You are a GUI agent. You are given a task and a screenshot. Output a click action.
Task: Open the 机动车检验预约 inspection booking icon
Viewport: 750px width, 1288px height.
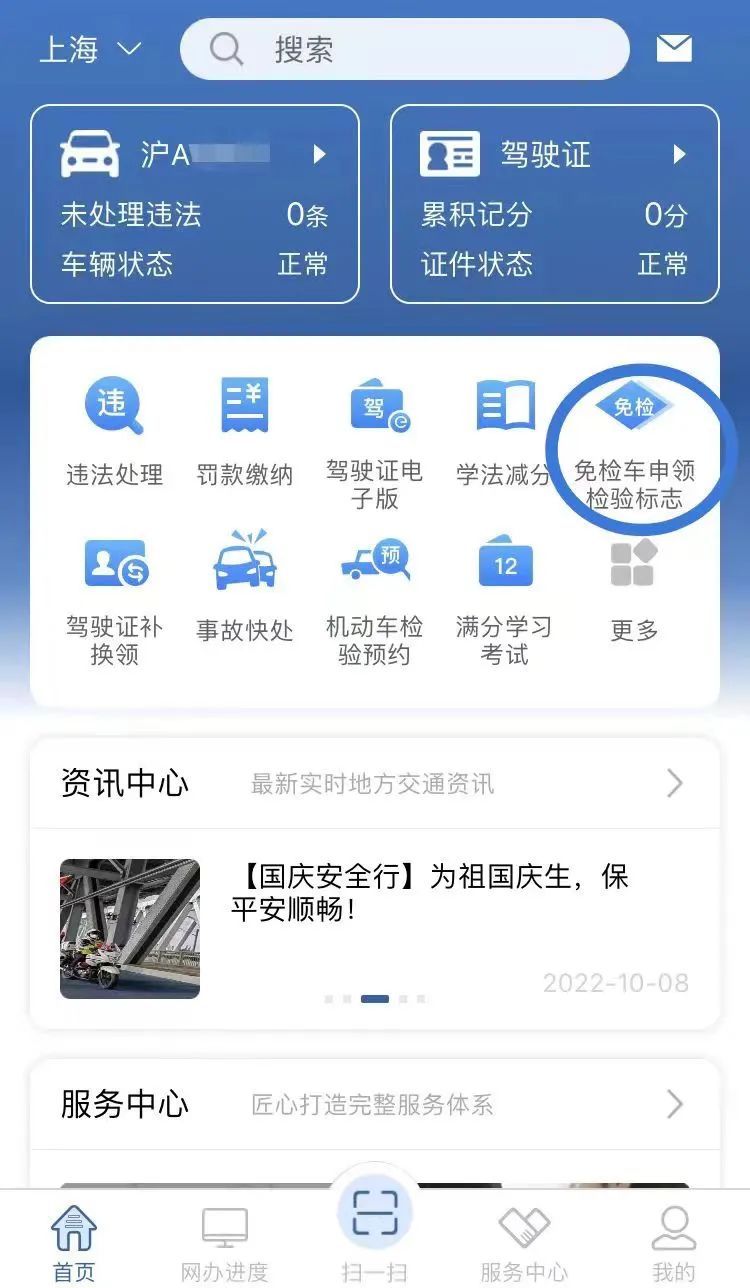pos(375,583)
